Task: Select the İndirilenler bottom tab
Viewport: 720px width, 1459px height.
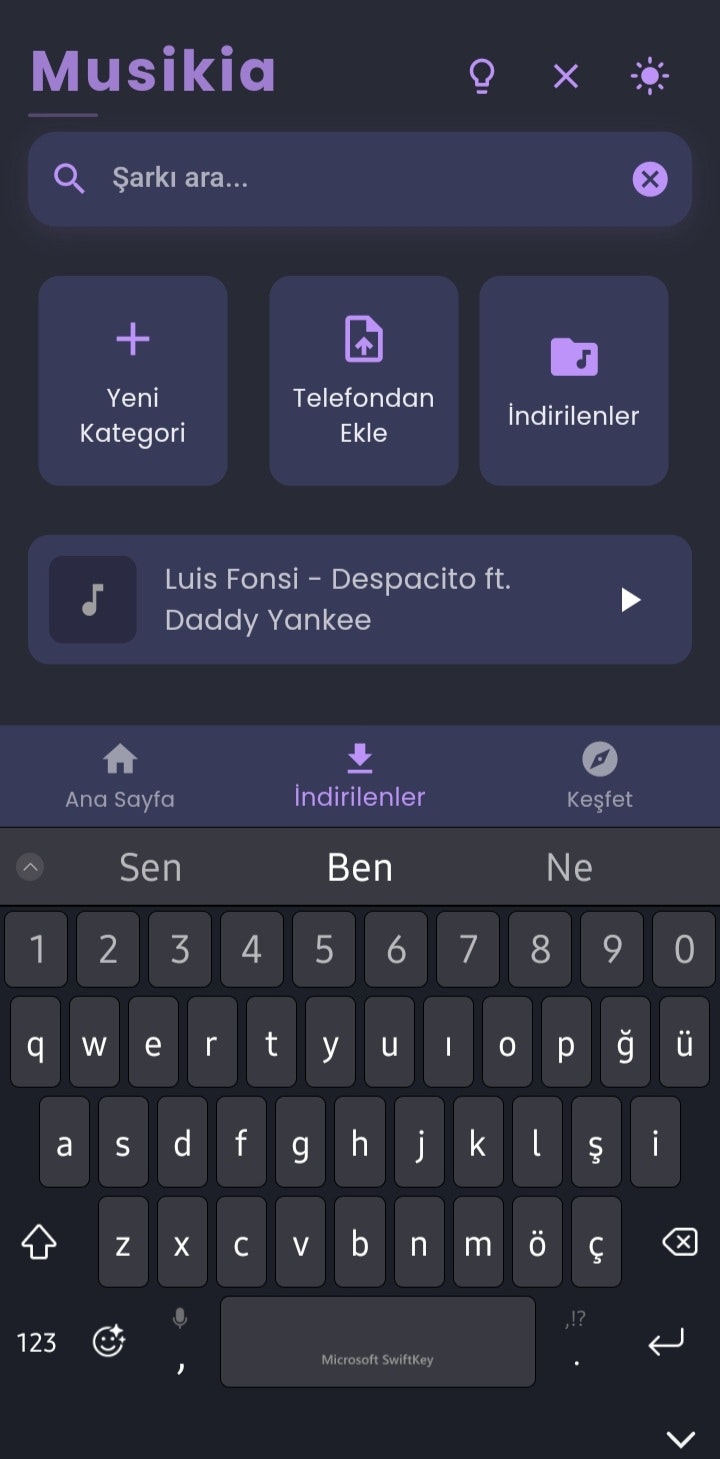Action: pos(360,776)
